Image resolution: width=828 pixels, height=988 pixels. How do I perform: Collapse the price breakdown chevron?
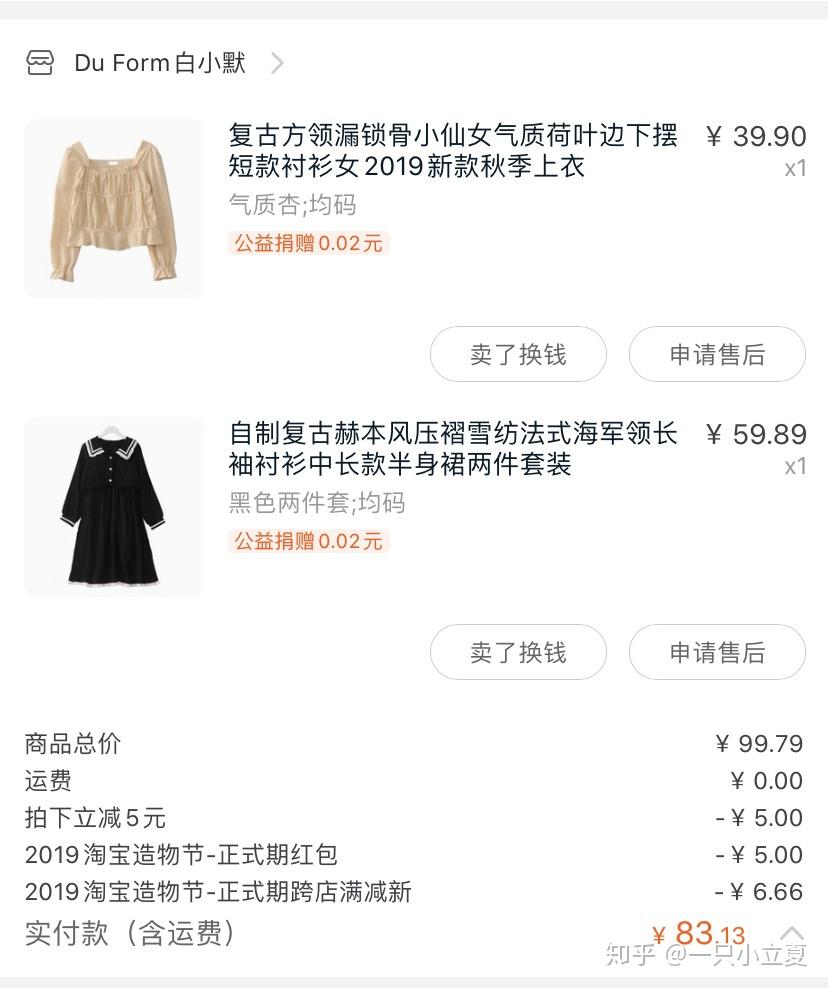(791, 934)
